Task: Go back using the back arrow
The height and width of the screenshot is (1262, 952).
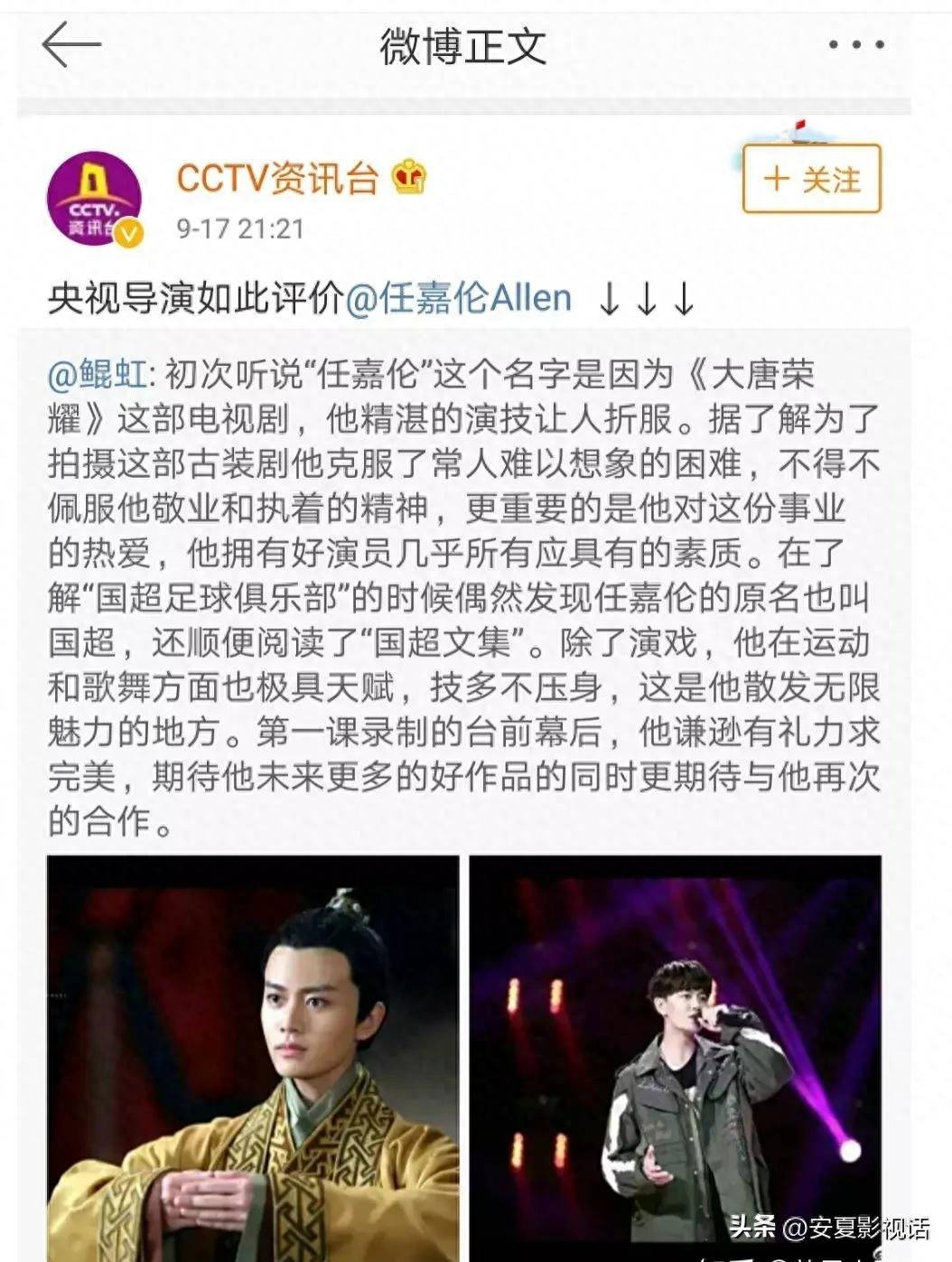Action: pos(70,45)
